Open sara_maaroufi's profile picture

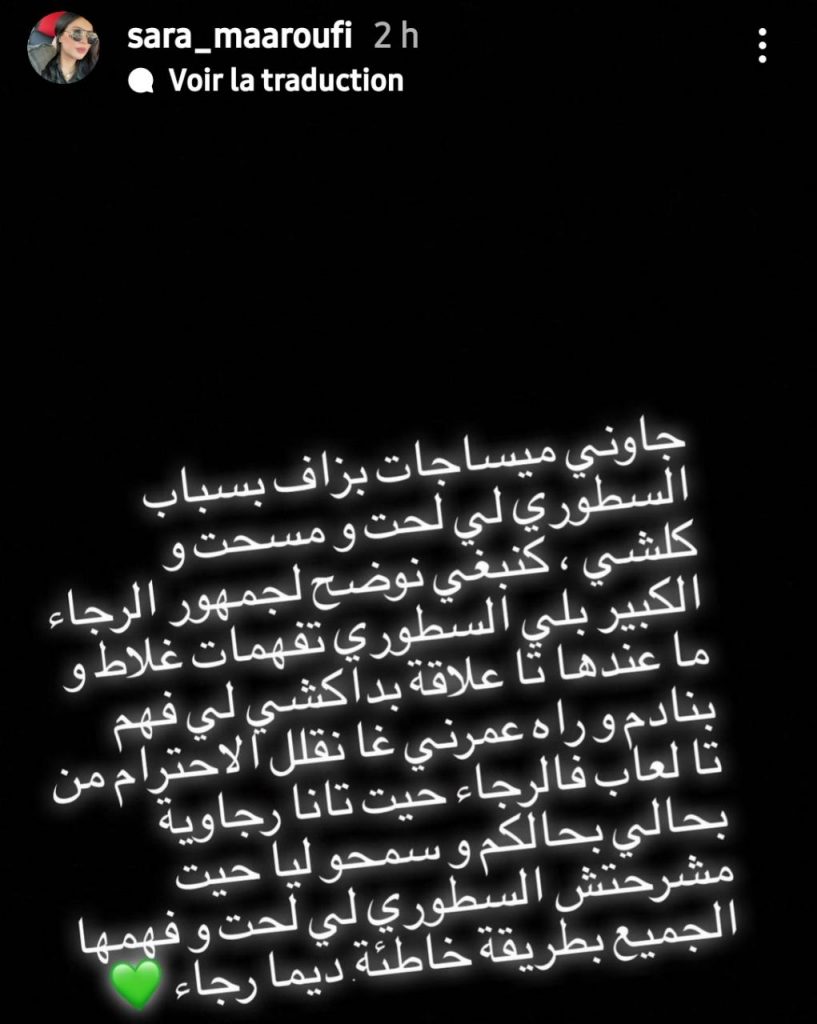click(62, 49)
